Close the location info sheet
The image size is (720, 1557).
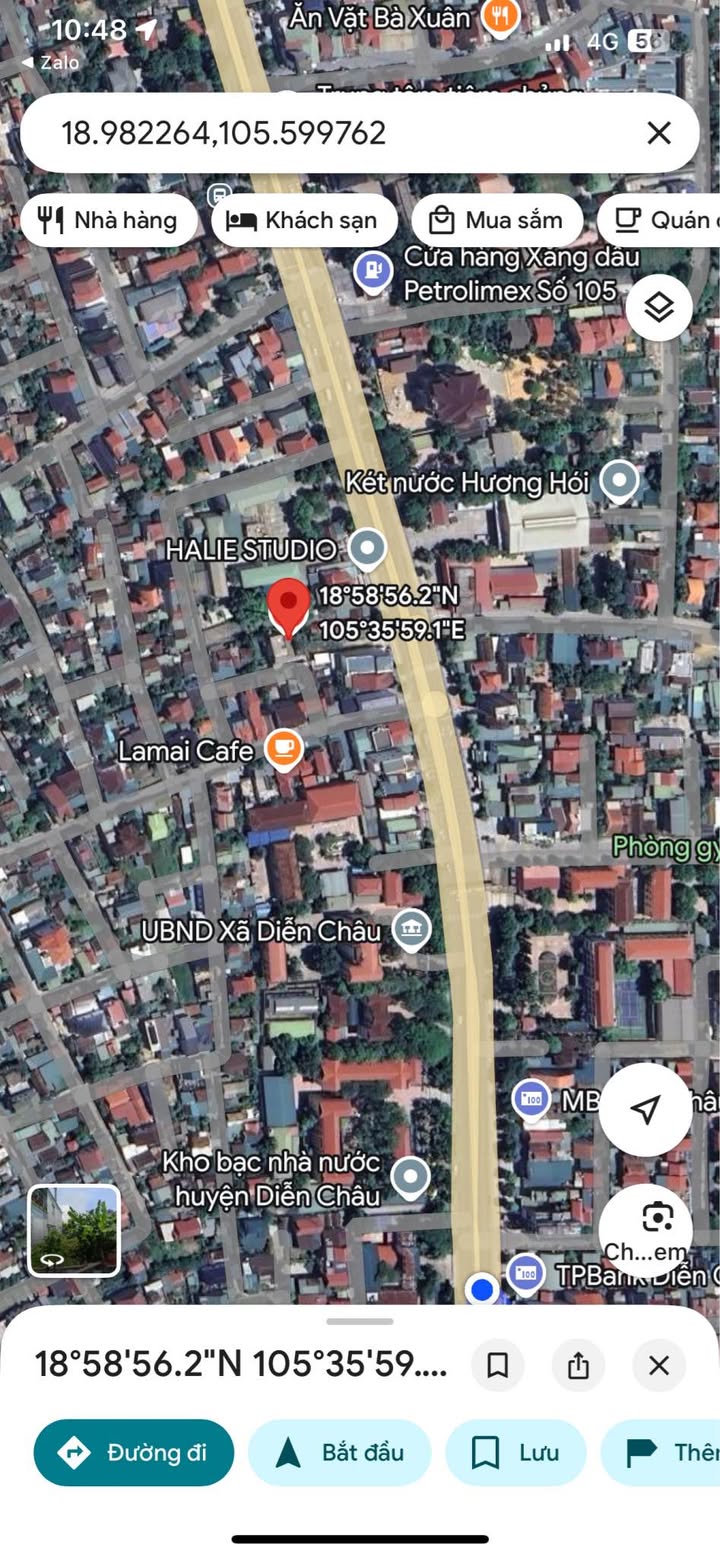point(658,1365)
